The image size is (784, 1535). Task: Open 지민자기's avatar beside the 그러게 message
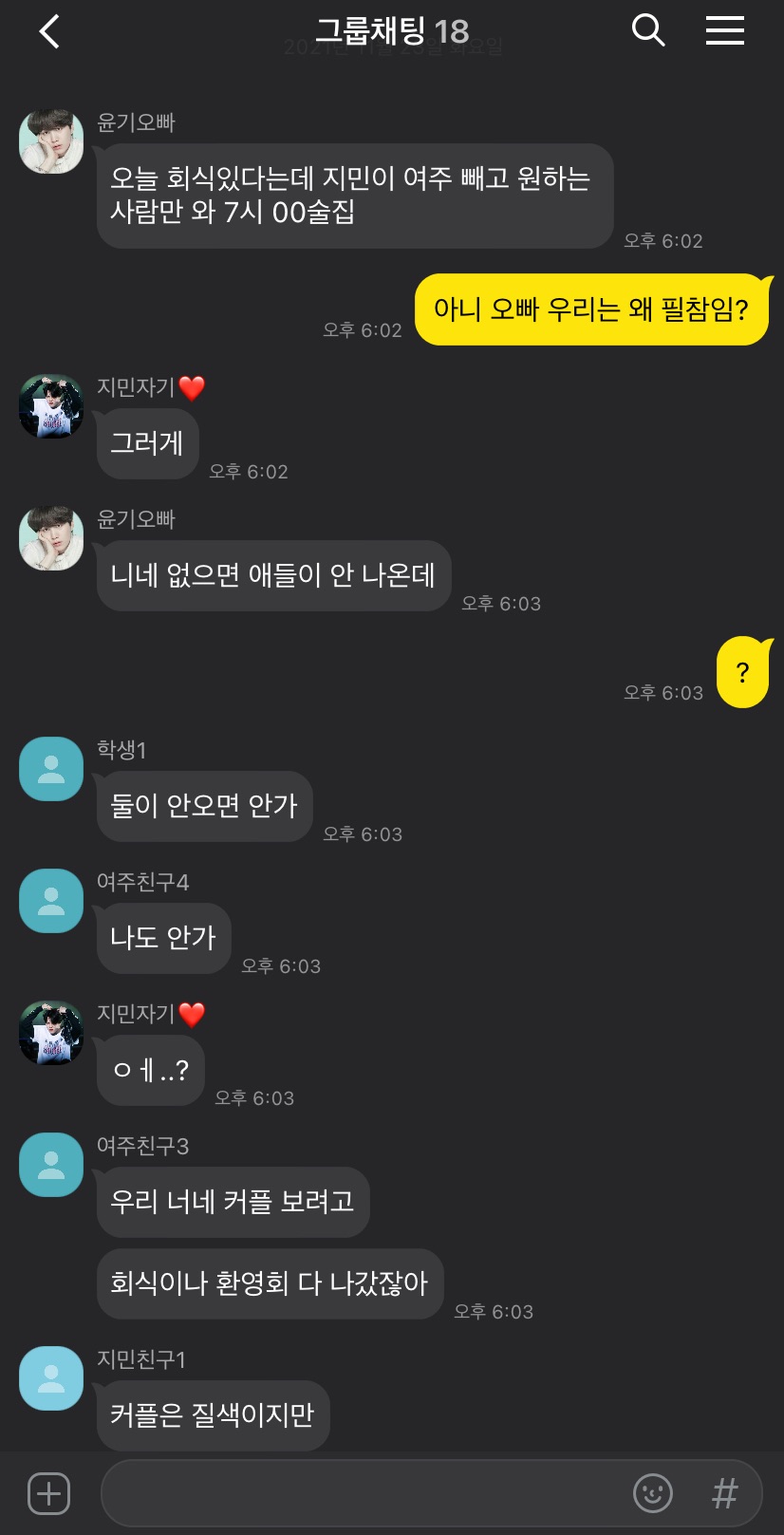tap(51, 406)
